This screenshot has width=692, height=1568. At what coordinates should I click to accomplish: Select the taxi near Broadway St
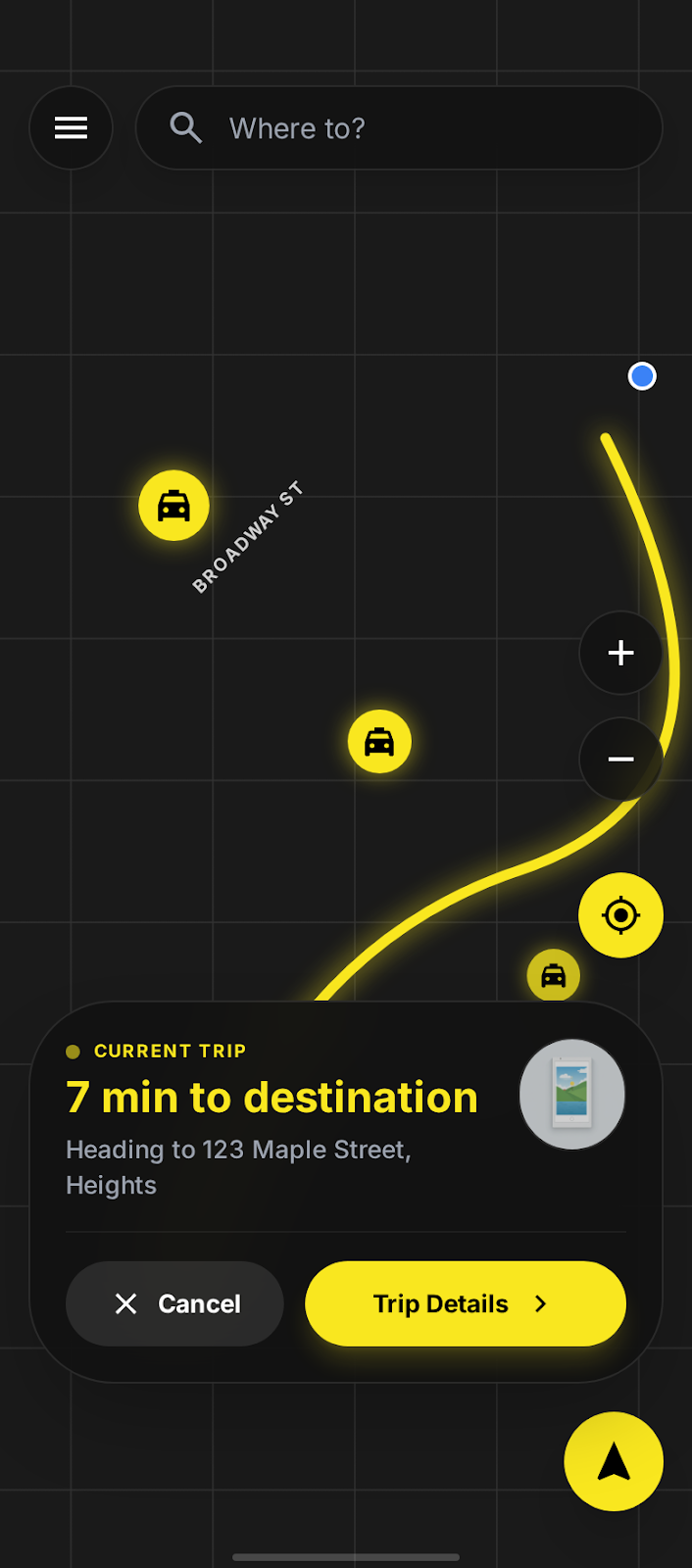tap(173, 506)
